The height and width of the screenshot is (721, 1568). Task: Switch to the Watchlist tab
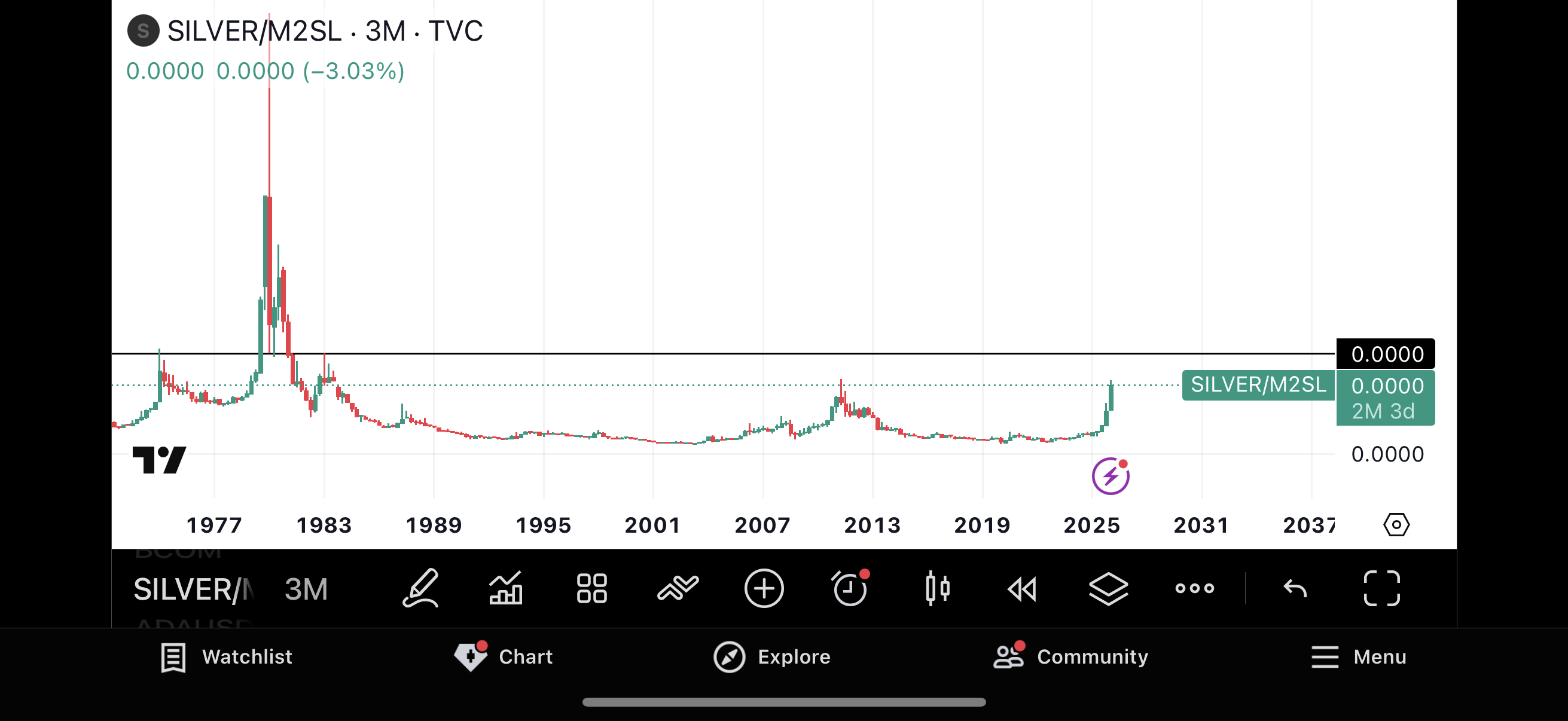pyautogui.click(x=227, y=657)
